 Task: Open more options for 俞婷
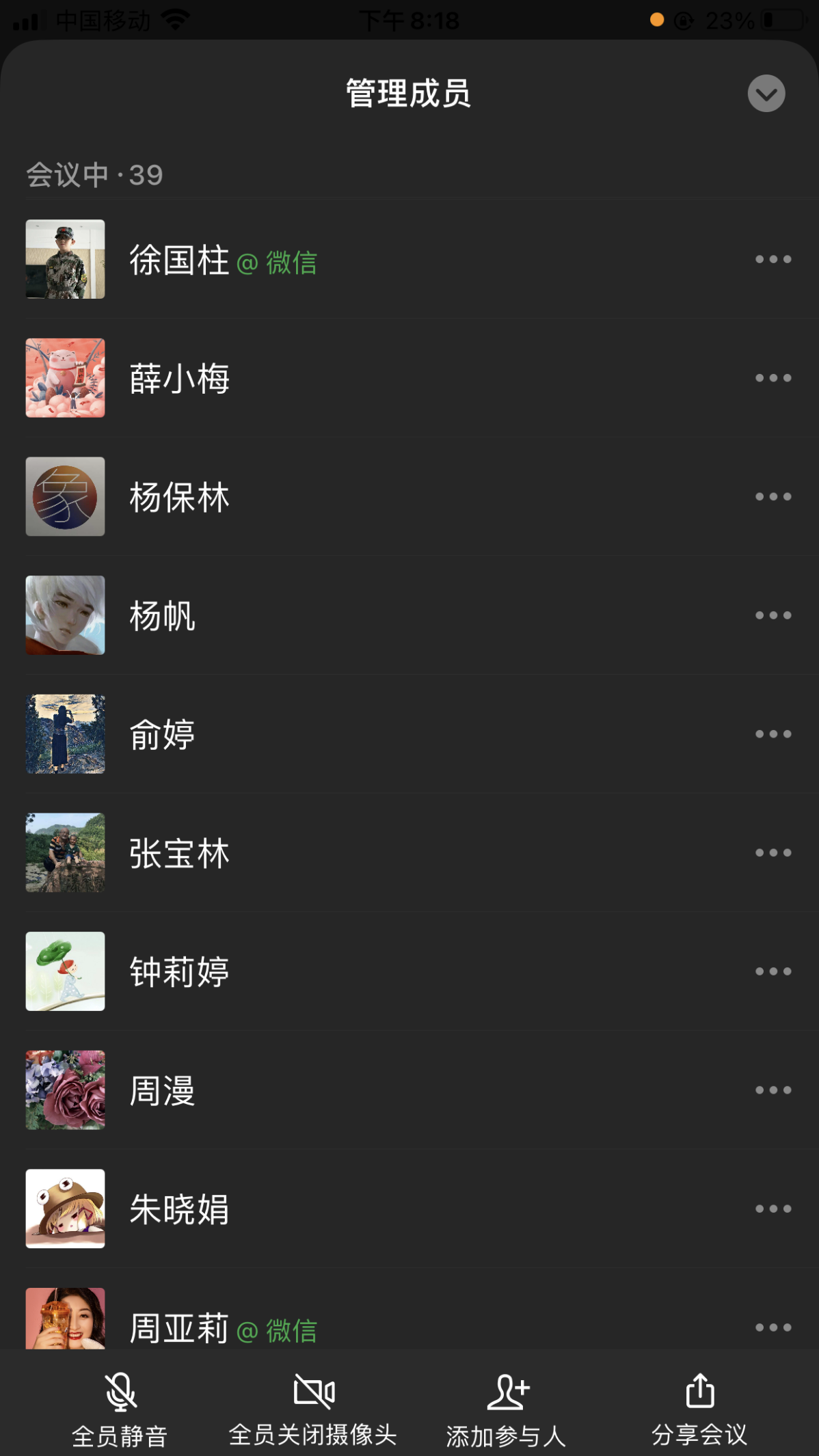pyautogui.click(x=773, y=734)
